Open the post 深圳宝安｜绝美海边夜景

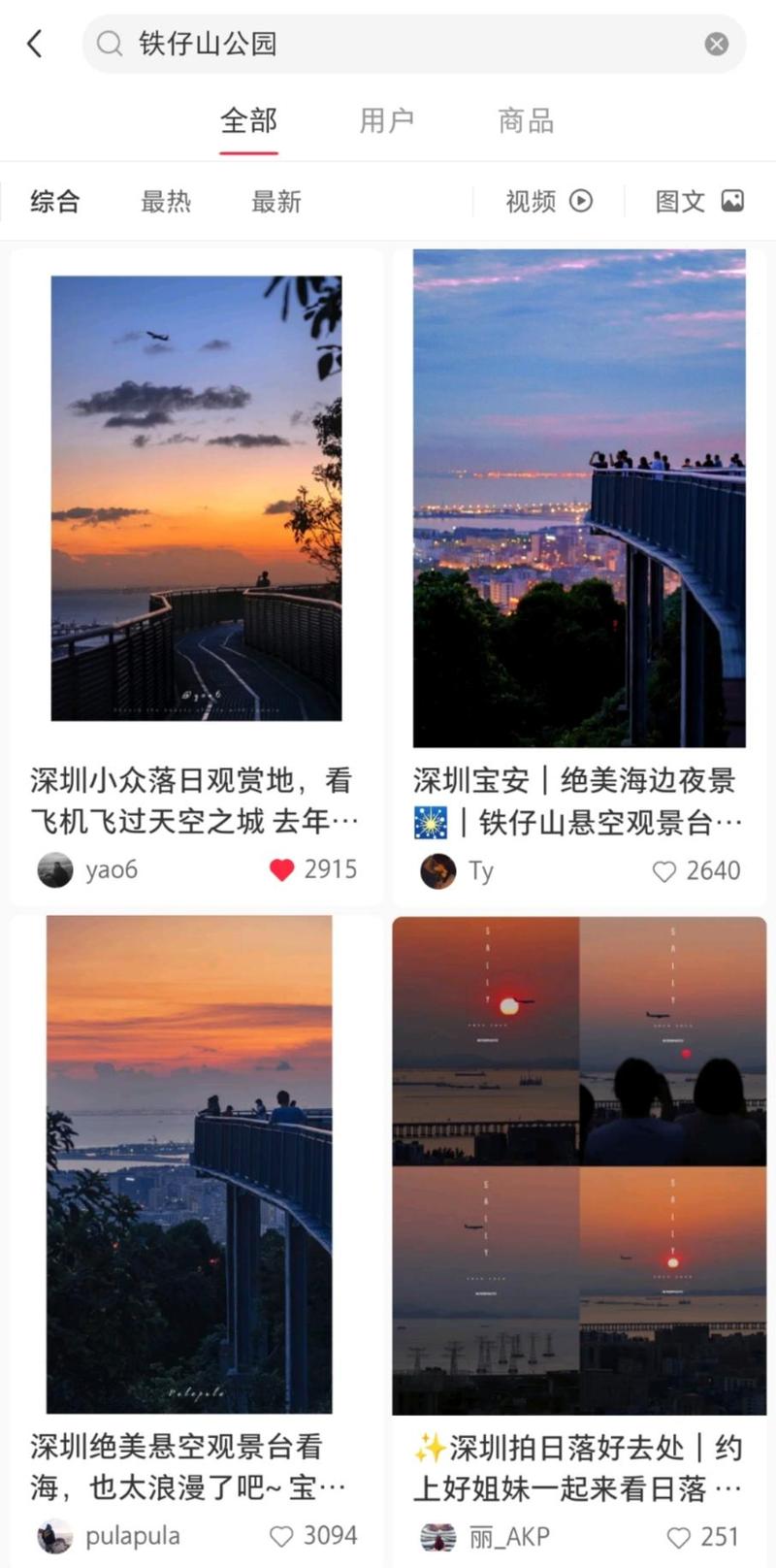[578, 801]
